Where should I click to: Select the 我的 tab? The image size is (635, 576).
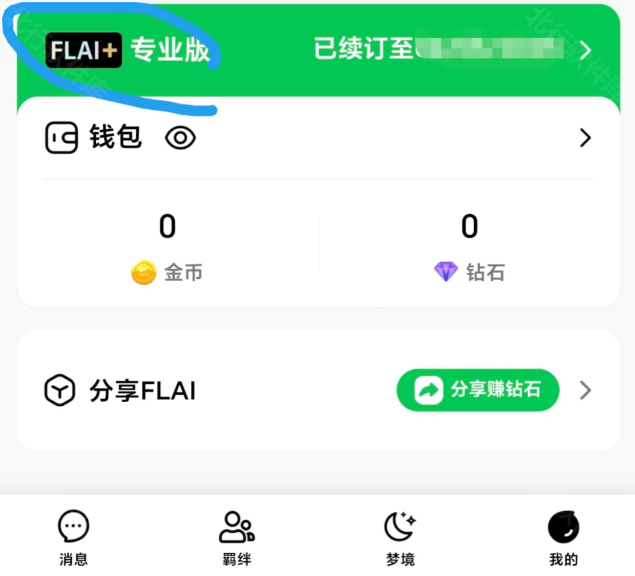[563, 538]
